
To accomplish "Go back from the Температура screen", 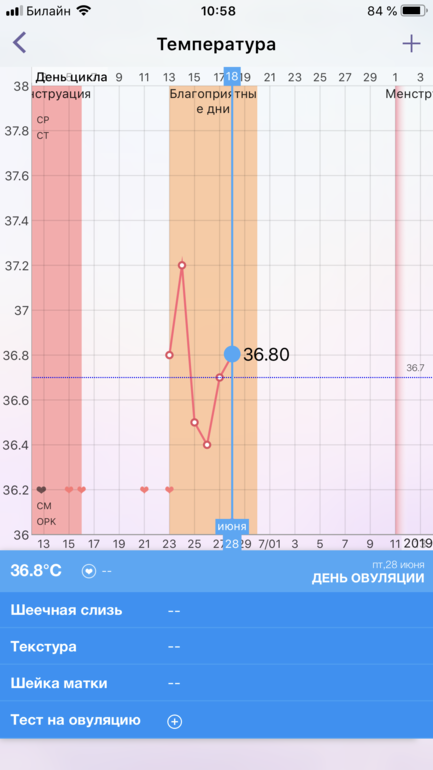I will 20,43.
